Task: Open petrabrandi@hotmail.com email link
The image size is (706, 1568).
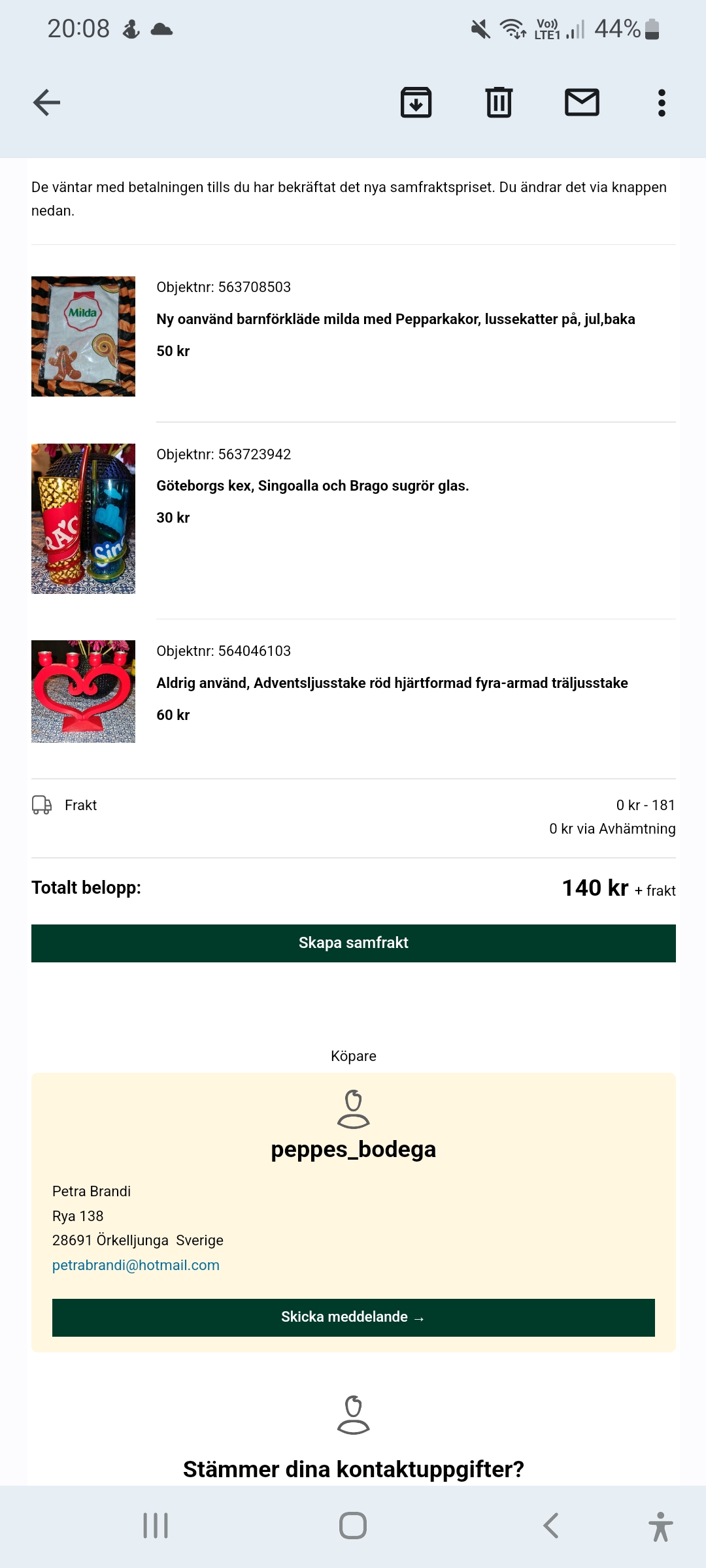Action: (136, 1265)
